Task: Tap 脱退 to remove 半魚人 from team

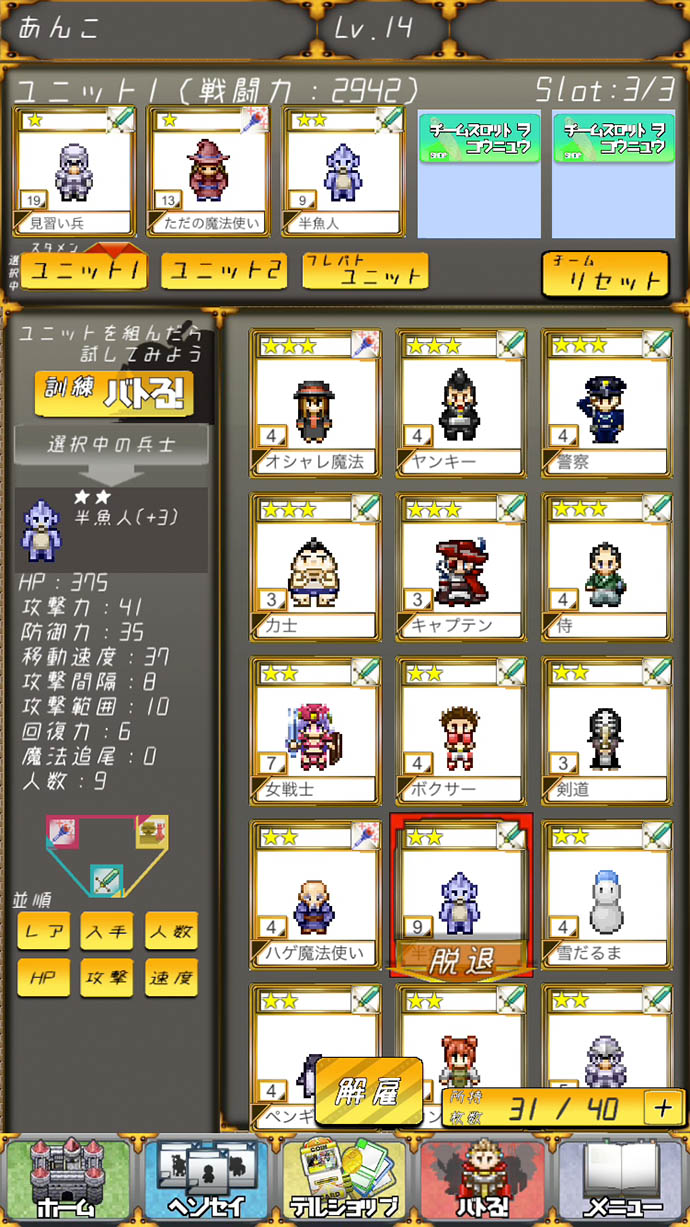Action: (461, 962)
